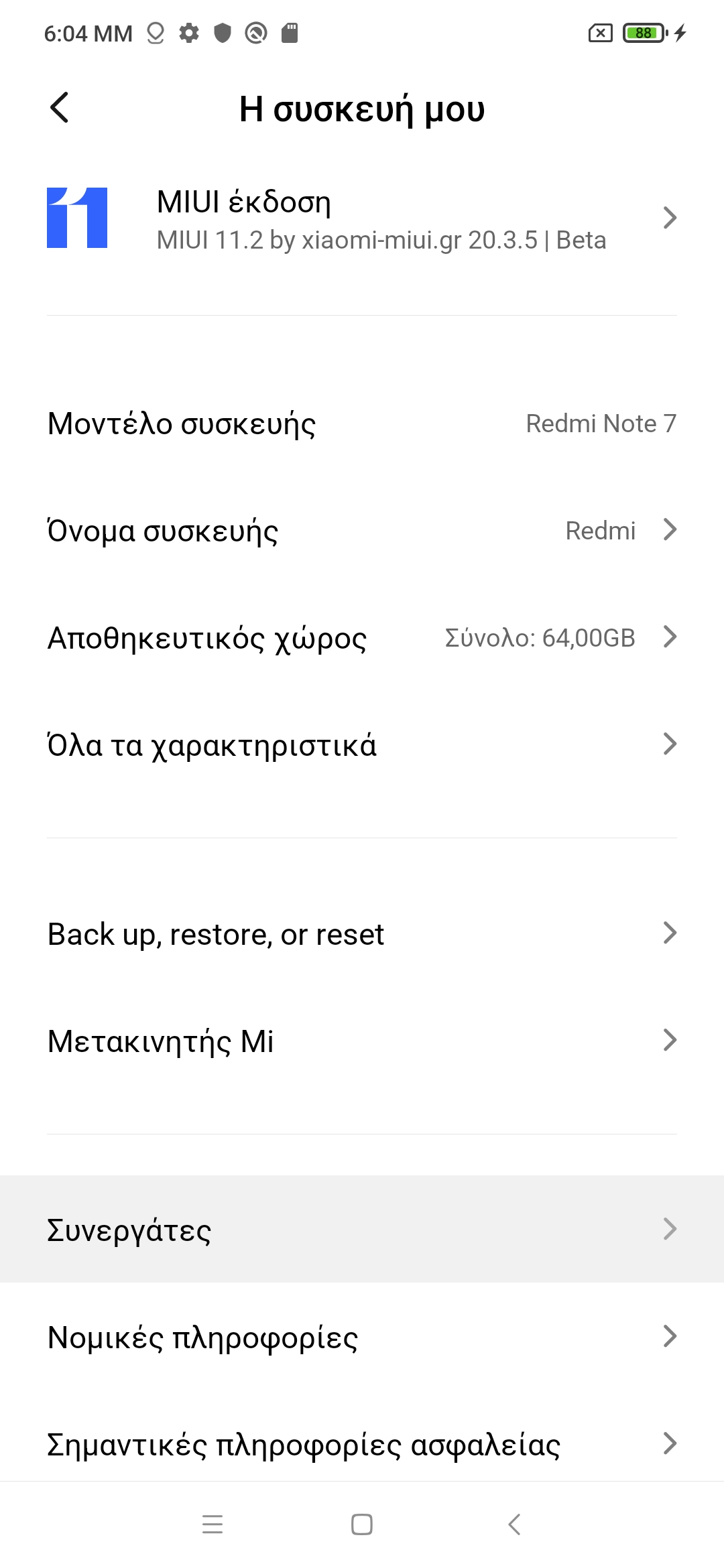This screenshot has width=724, height=1568.
Task: Open Συνεργάτες row
Action: tap(362, 1230)
